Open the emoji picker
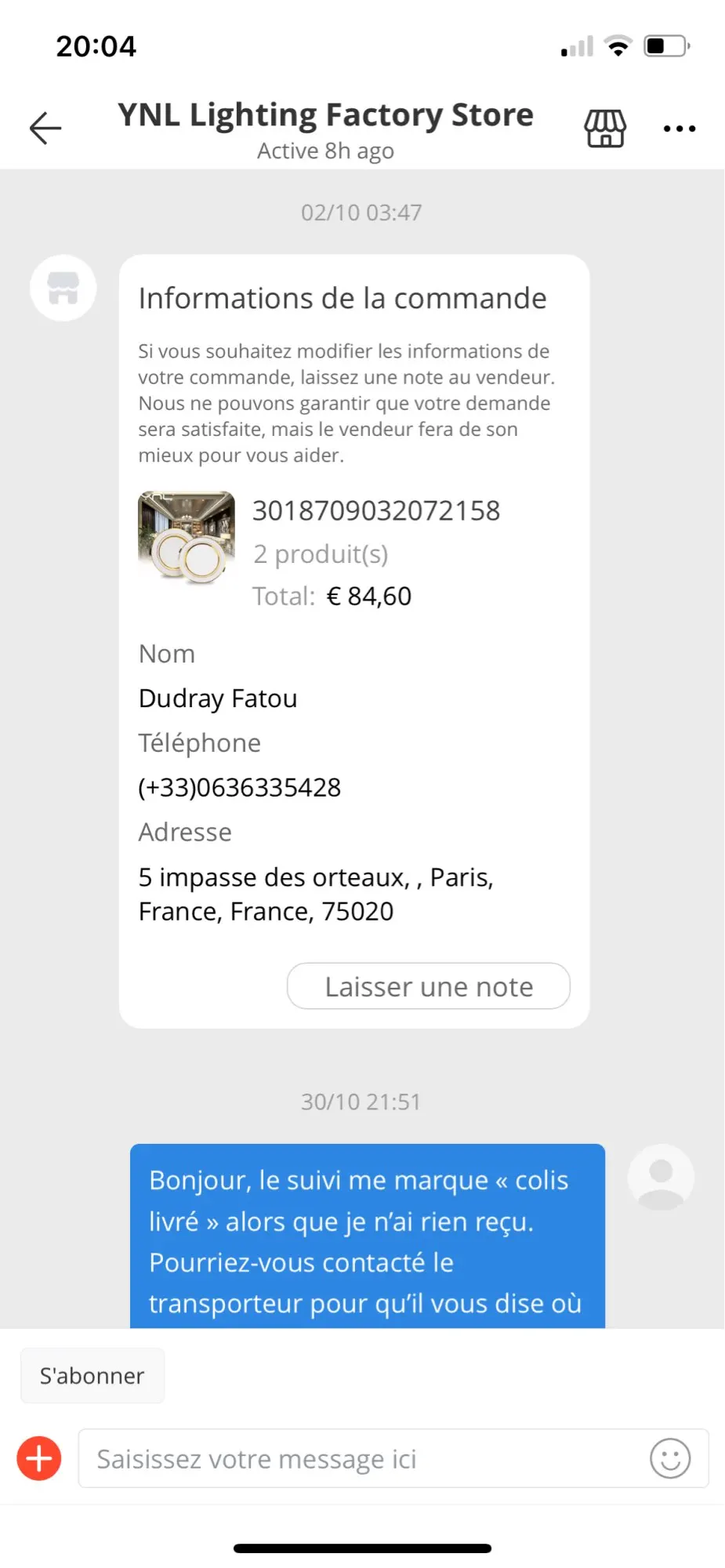Viewport: 725px width, 1568px height. coord(670,1458)
